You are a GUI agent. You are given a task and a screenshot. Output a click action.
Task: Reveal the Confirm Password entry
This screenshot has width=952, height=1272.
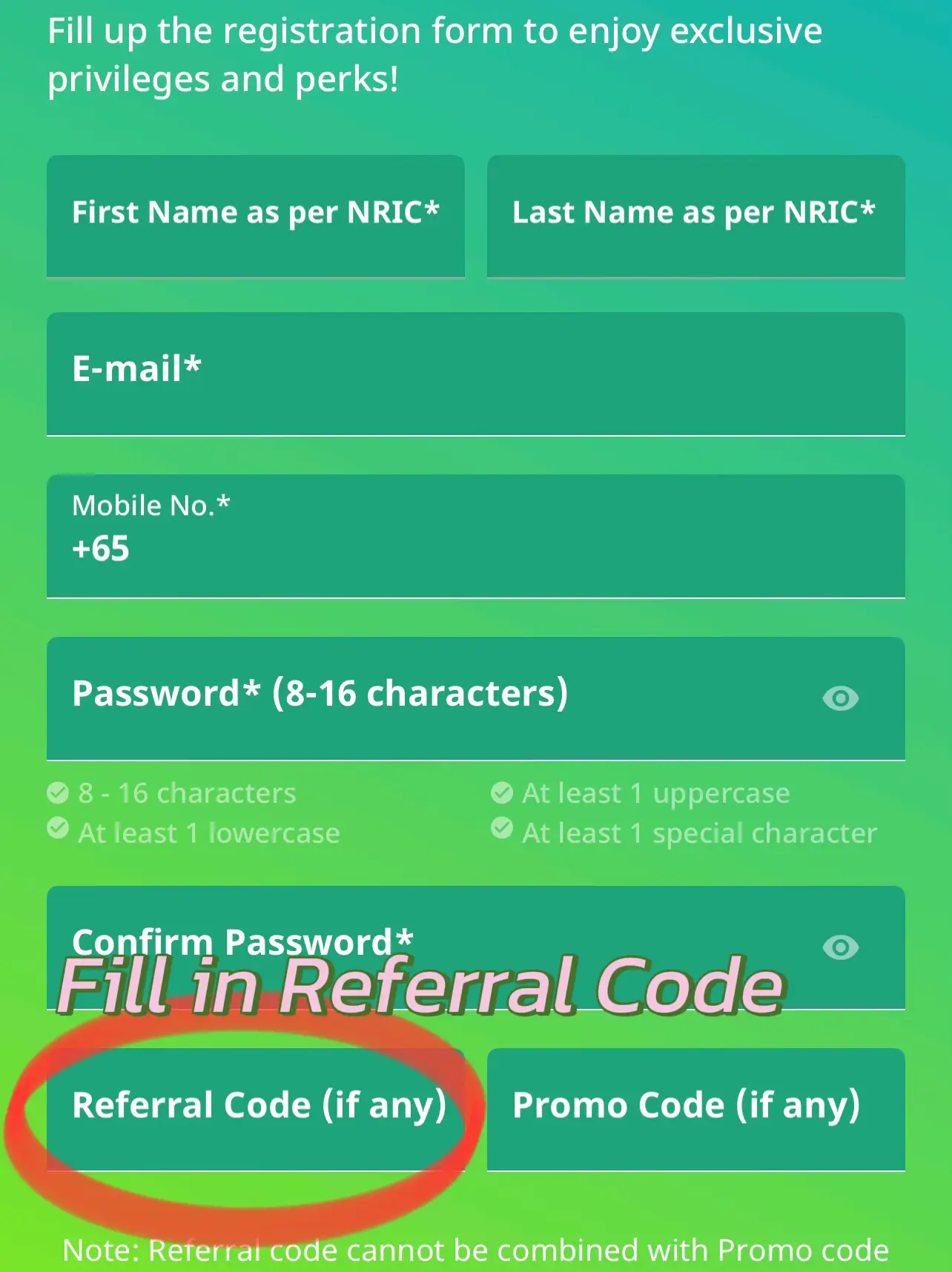(840, 947)
